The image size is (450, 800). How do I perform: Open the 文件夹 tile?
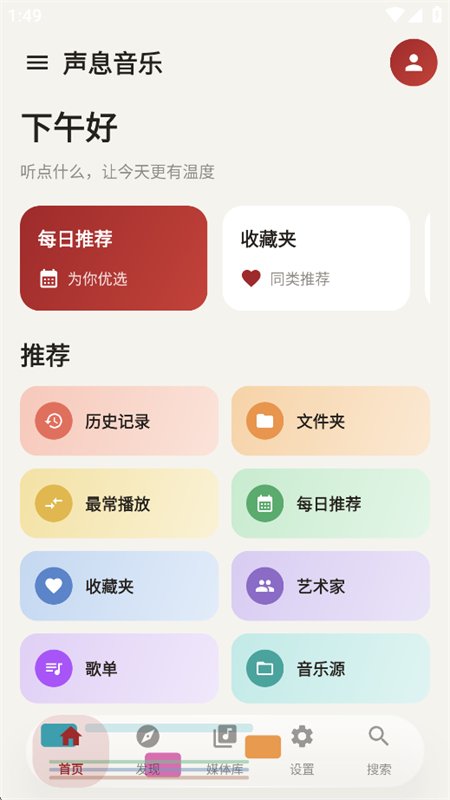pos(331,421)
